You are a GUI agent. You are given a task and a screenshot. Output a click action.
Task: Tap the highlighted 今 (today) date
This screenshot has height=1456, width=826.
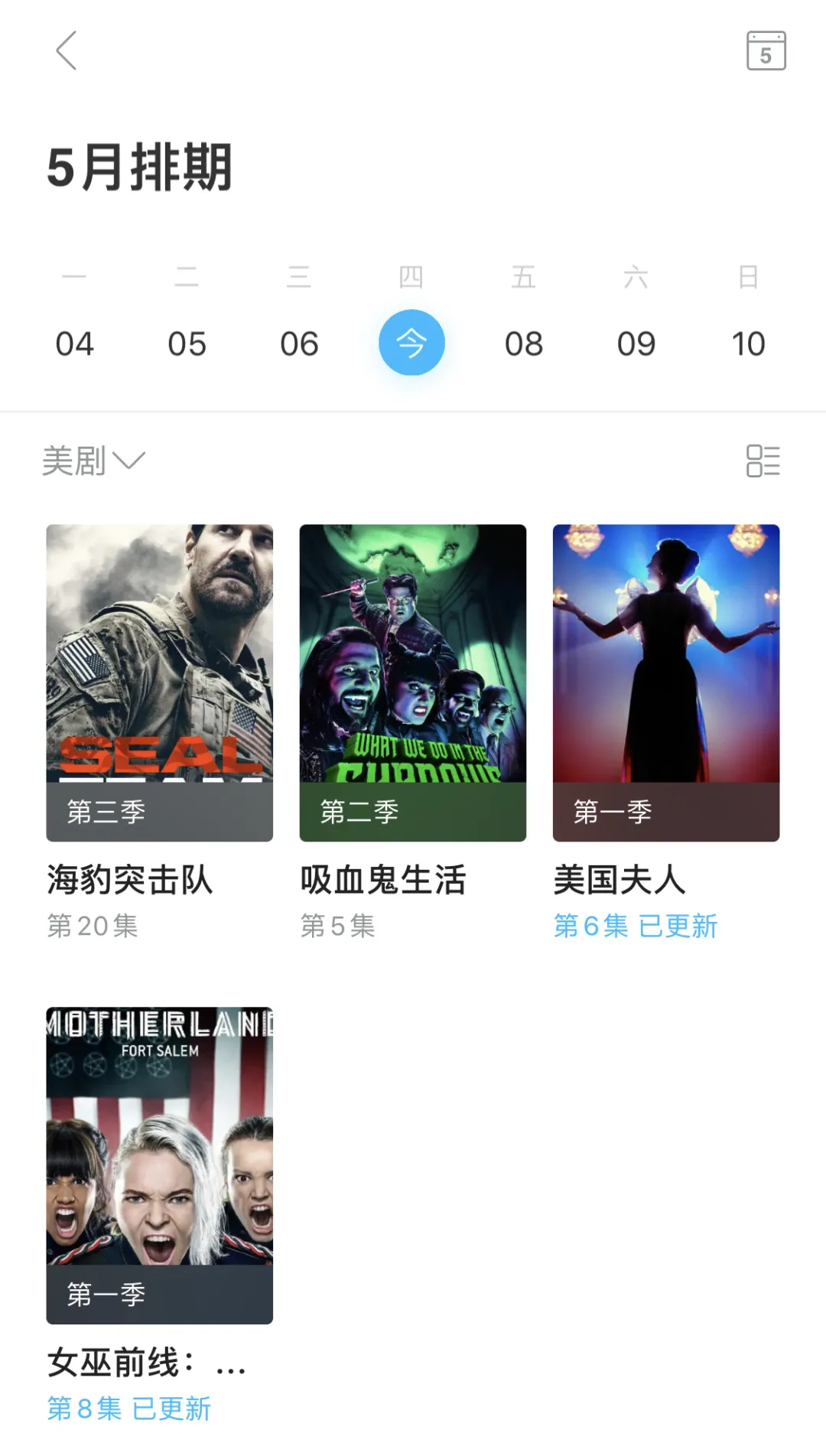coord(411,342)
